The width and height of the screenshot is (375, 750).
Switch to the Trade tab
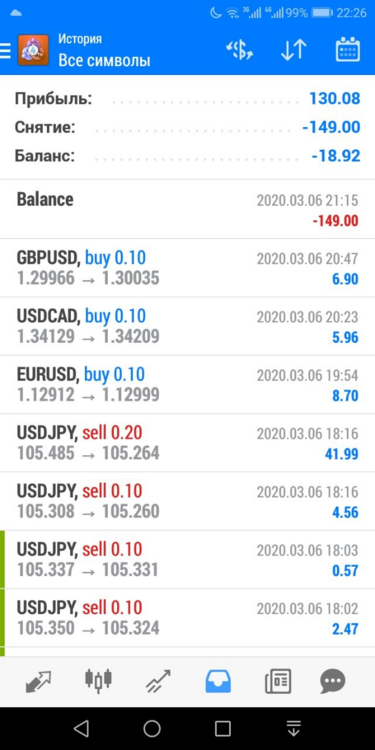pos(158,681)
